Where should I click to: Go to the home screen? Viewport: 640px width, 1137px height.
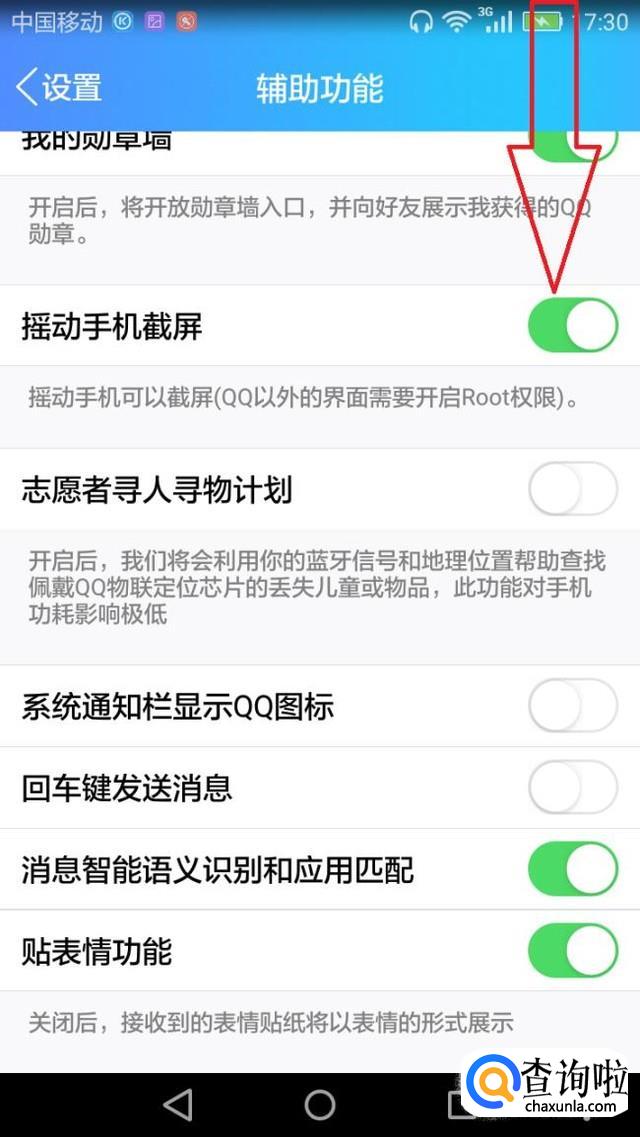point(320,1104)
